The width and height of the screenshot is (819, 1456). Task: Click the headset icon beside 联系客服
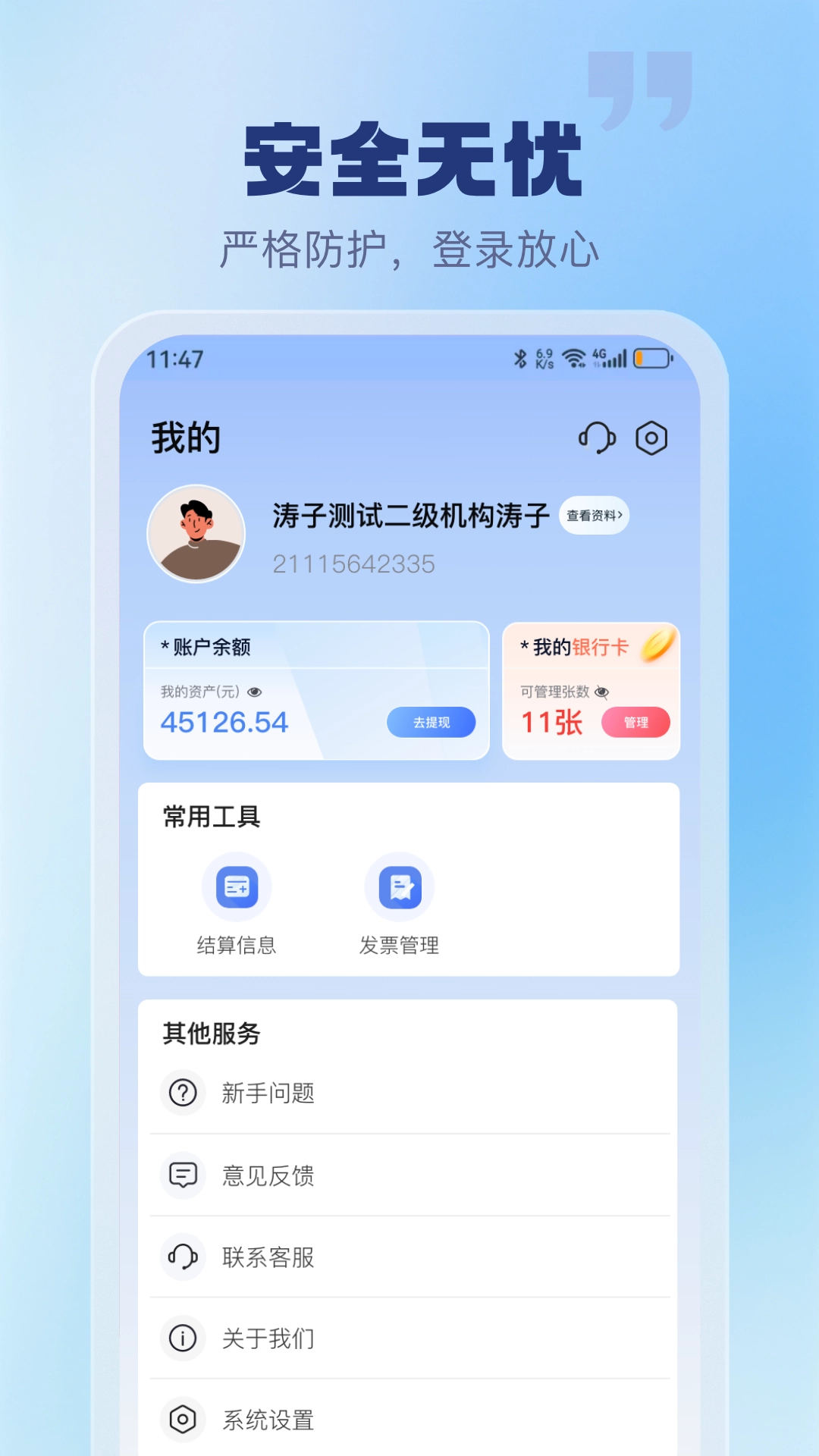pos(183,1257)
